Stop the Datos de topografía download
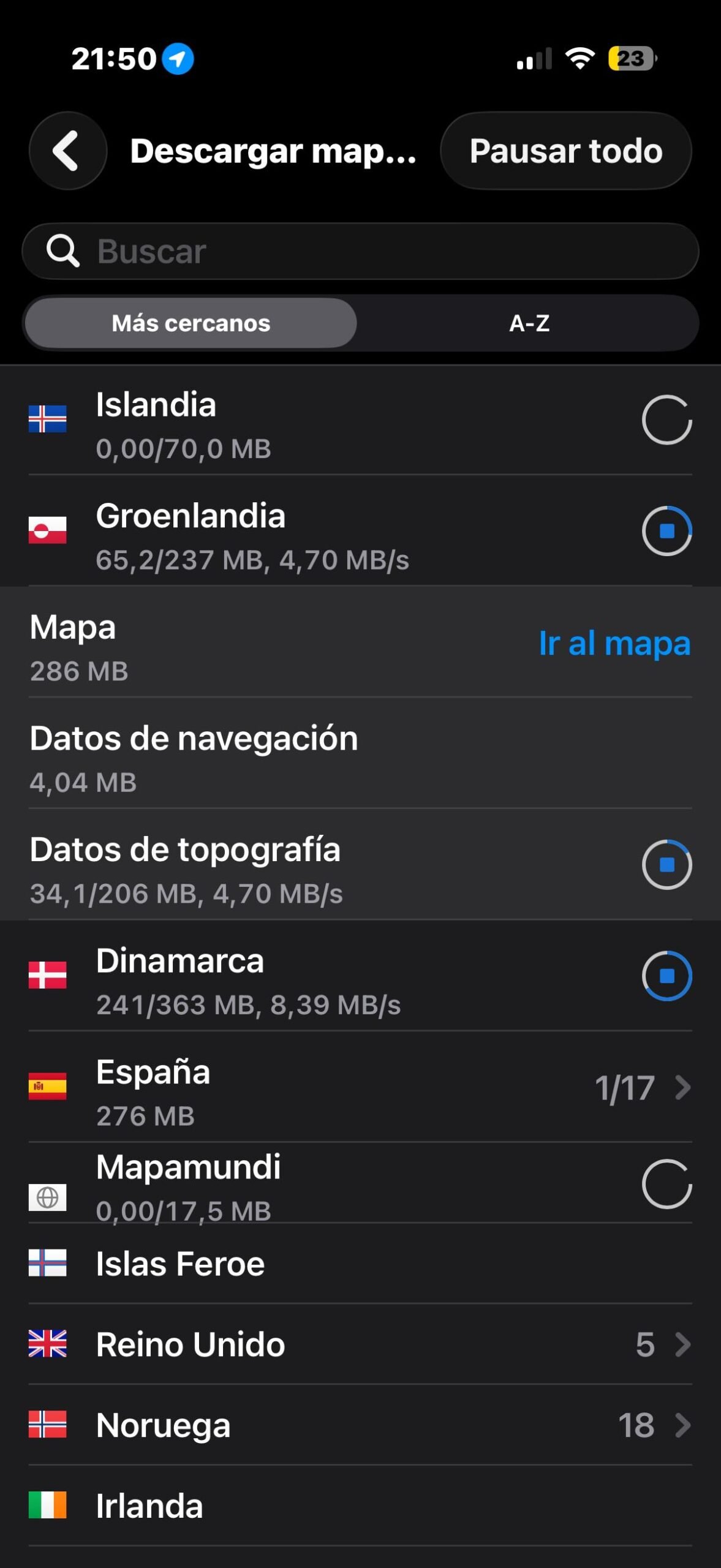 (666, 865)
